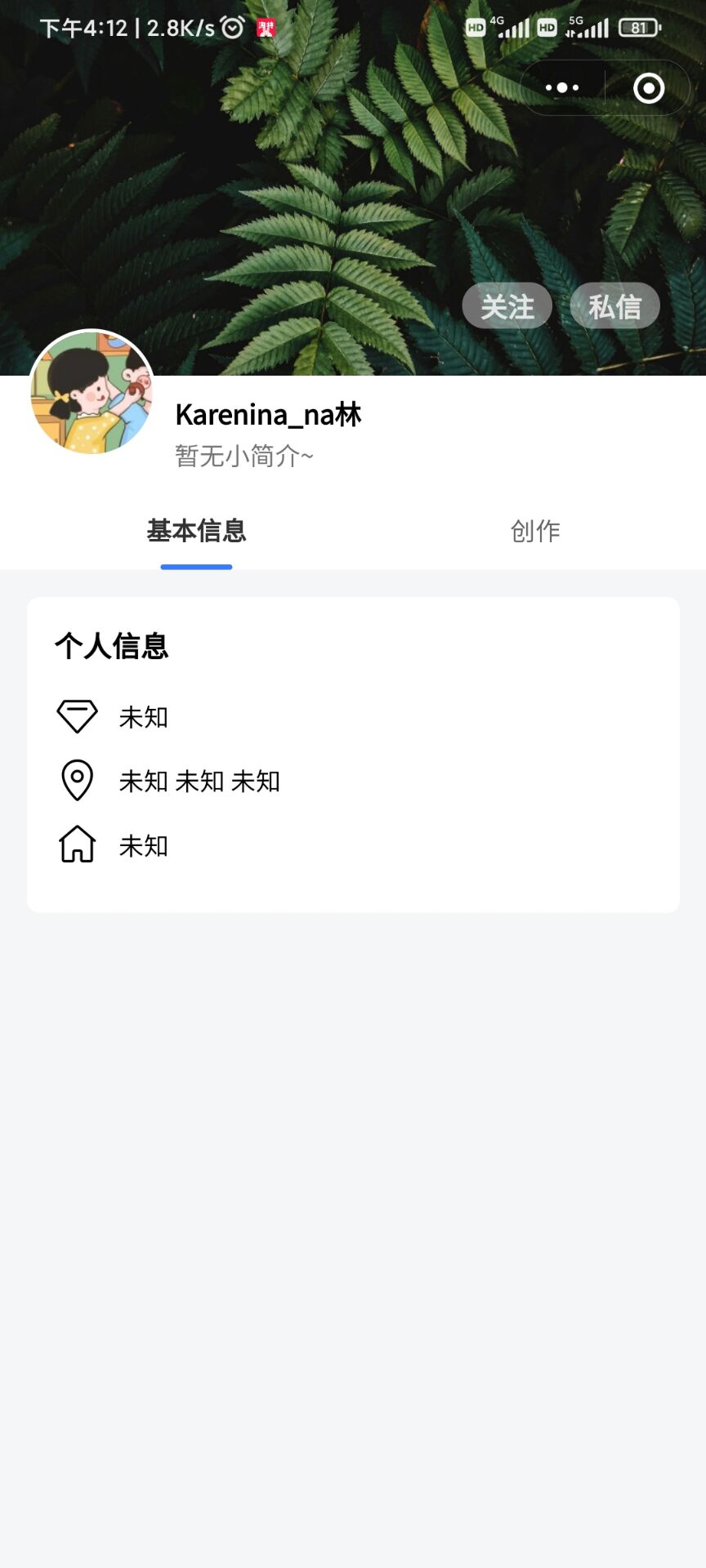Image resolution: width=706 pixels, height=1568 pixels.
Task: Open the mini program more options menu
Action: coord(562,87)
